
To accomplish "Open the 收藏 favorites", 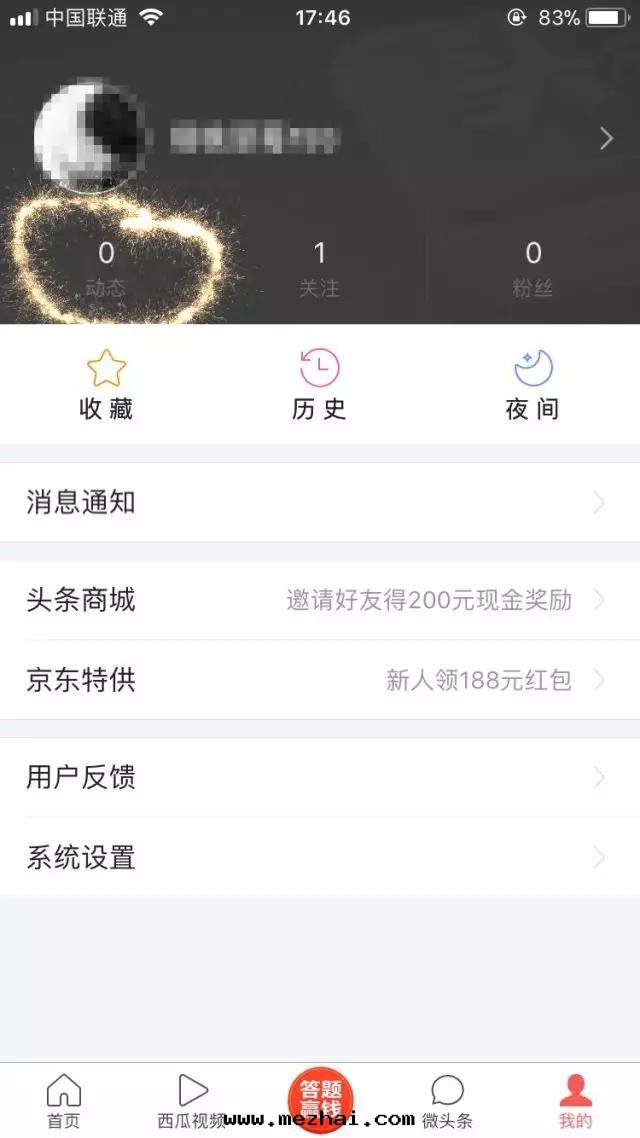I will coord(106,385).
